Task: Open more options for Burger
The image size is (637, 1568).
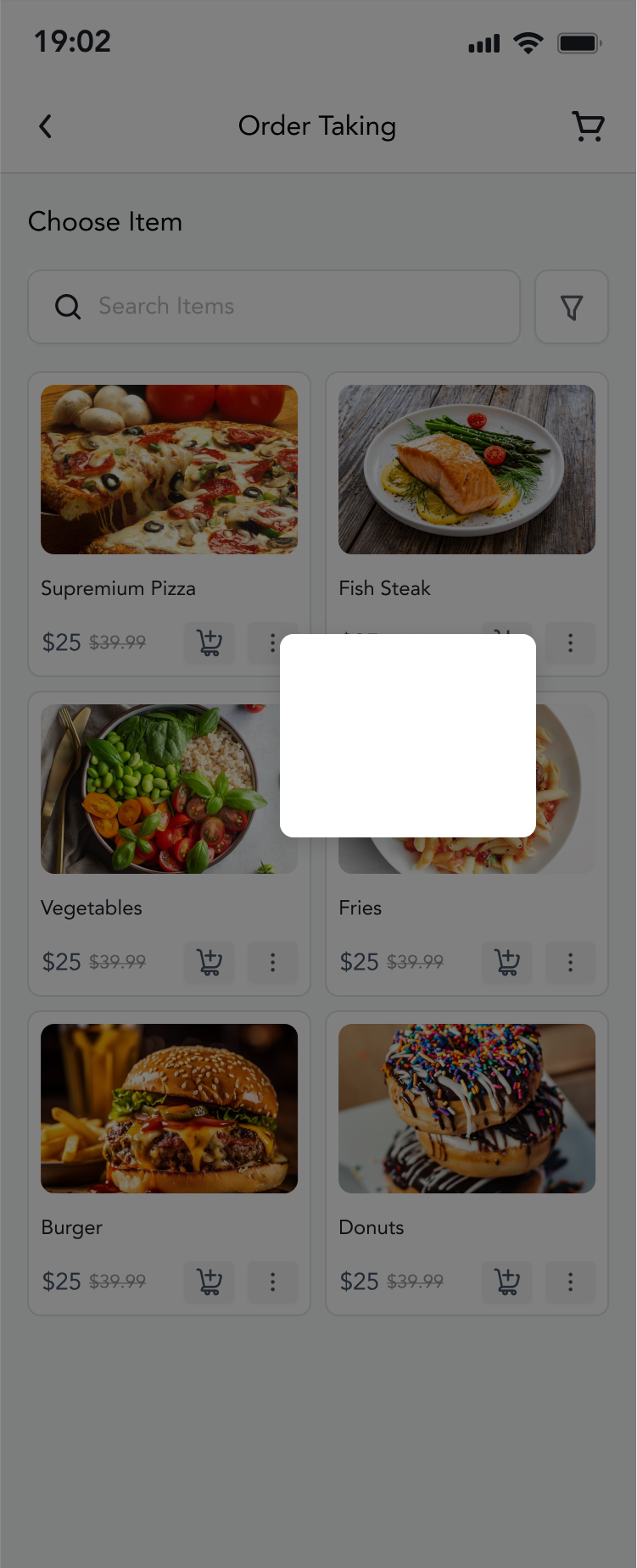Action: 272,1282
